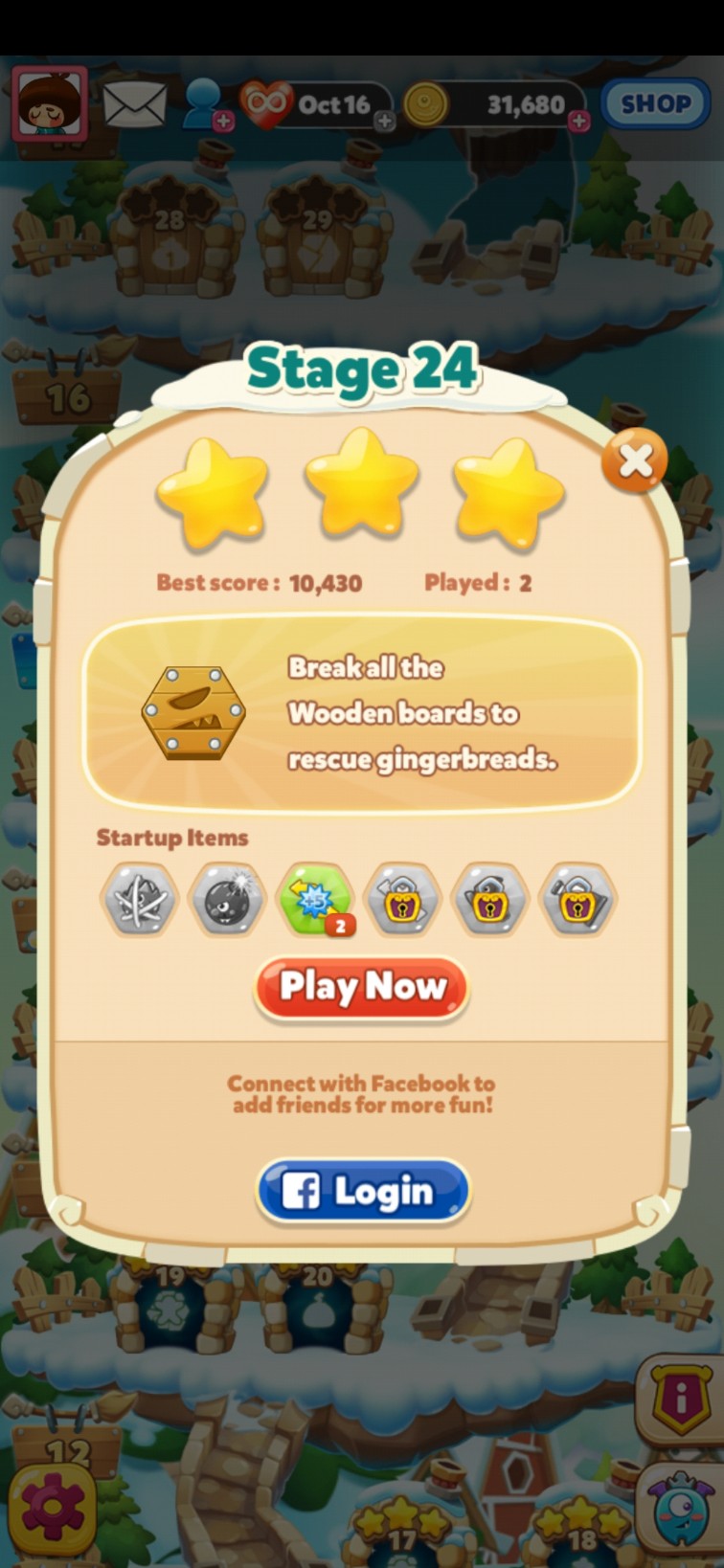The width and height of the screenshot is (724, 1568).
Task: Select the +5 moves startup item
Action: (x=316, y=899)
